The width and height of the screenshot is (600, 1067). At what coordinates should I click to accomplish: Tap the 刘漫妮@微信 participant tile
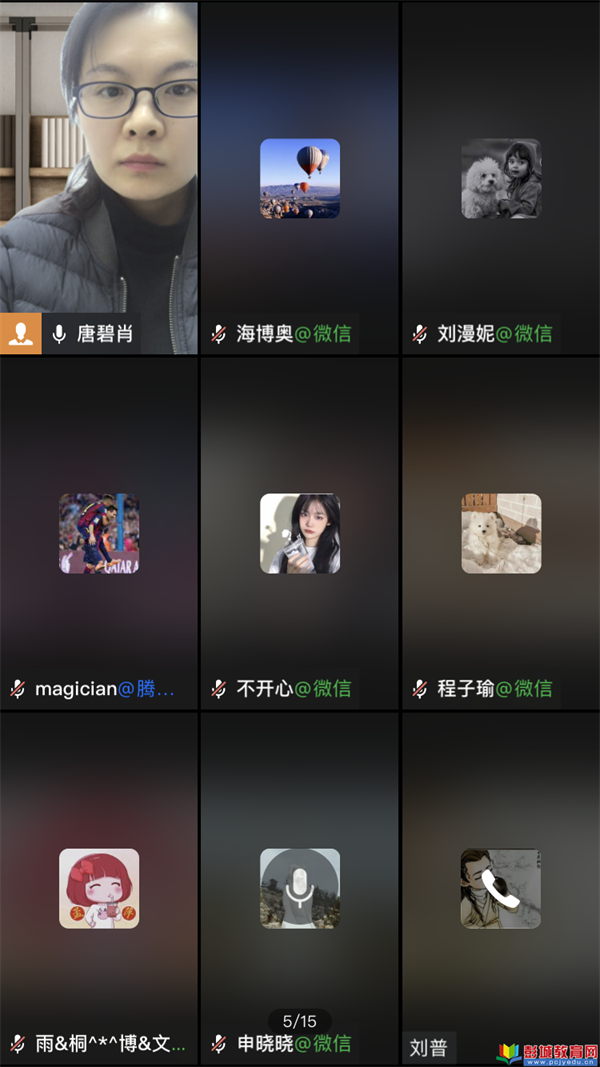click(500, 179)
